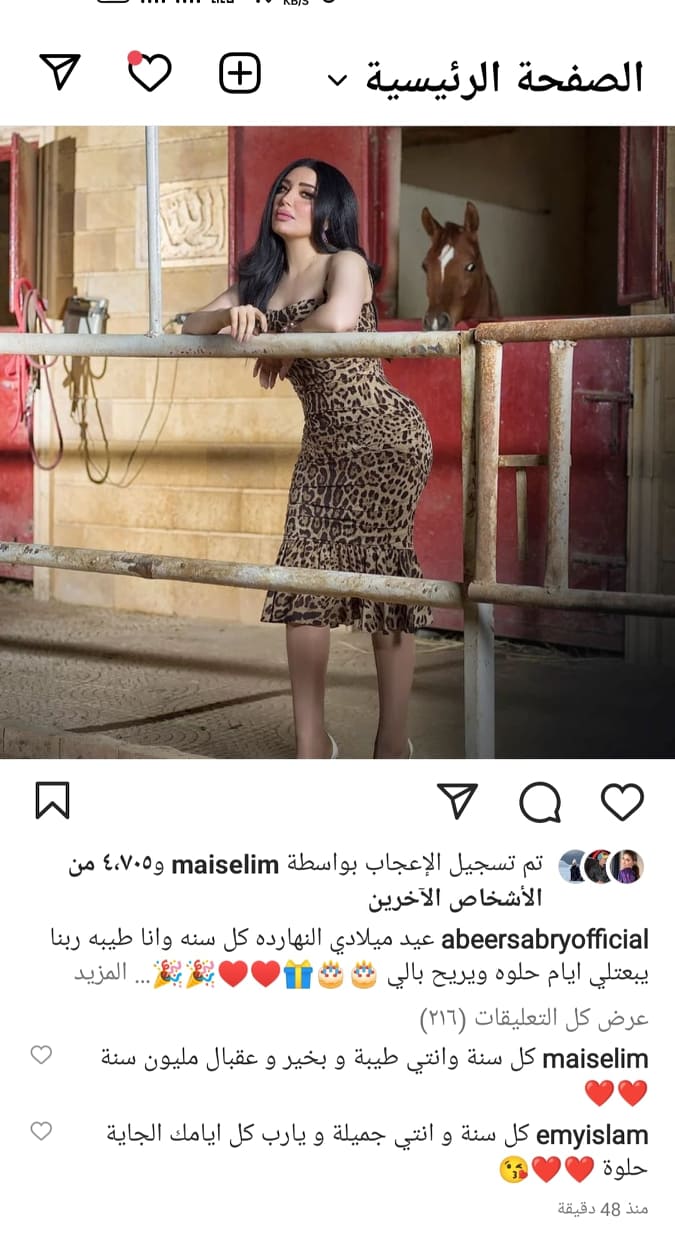Save the post with bookmark icon

(x=52, y=801)
